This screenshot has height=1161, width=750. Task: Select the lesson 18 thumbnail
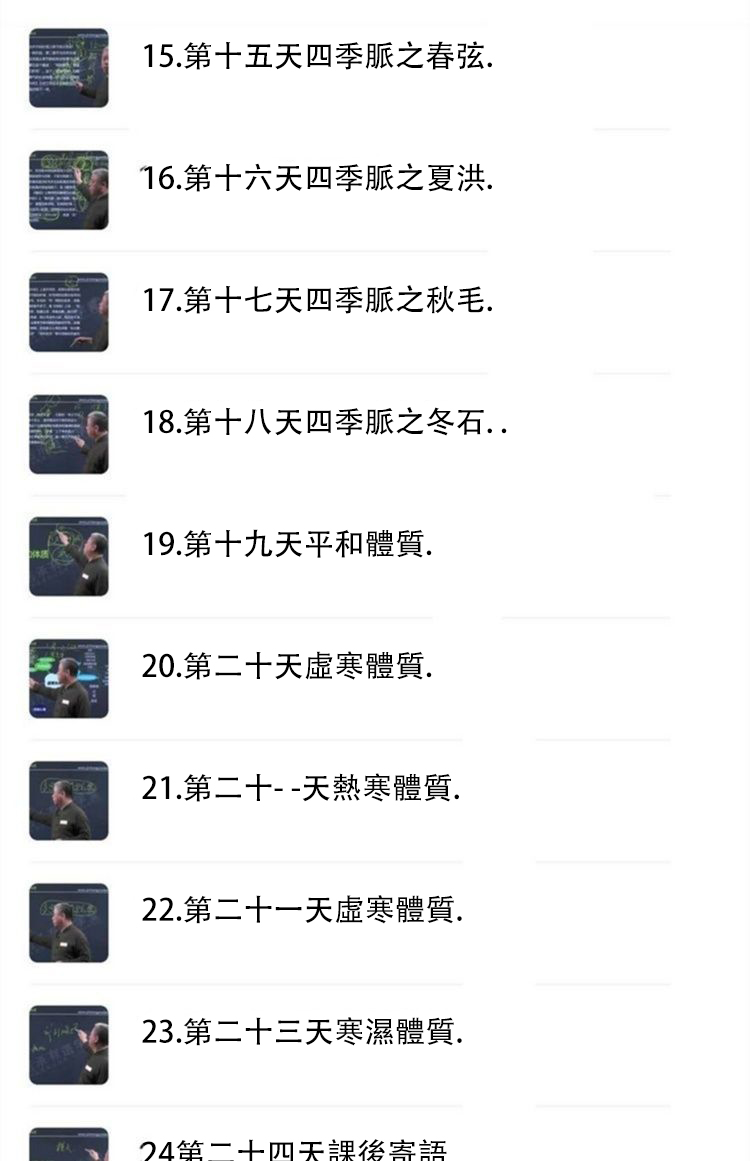68,434
